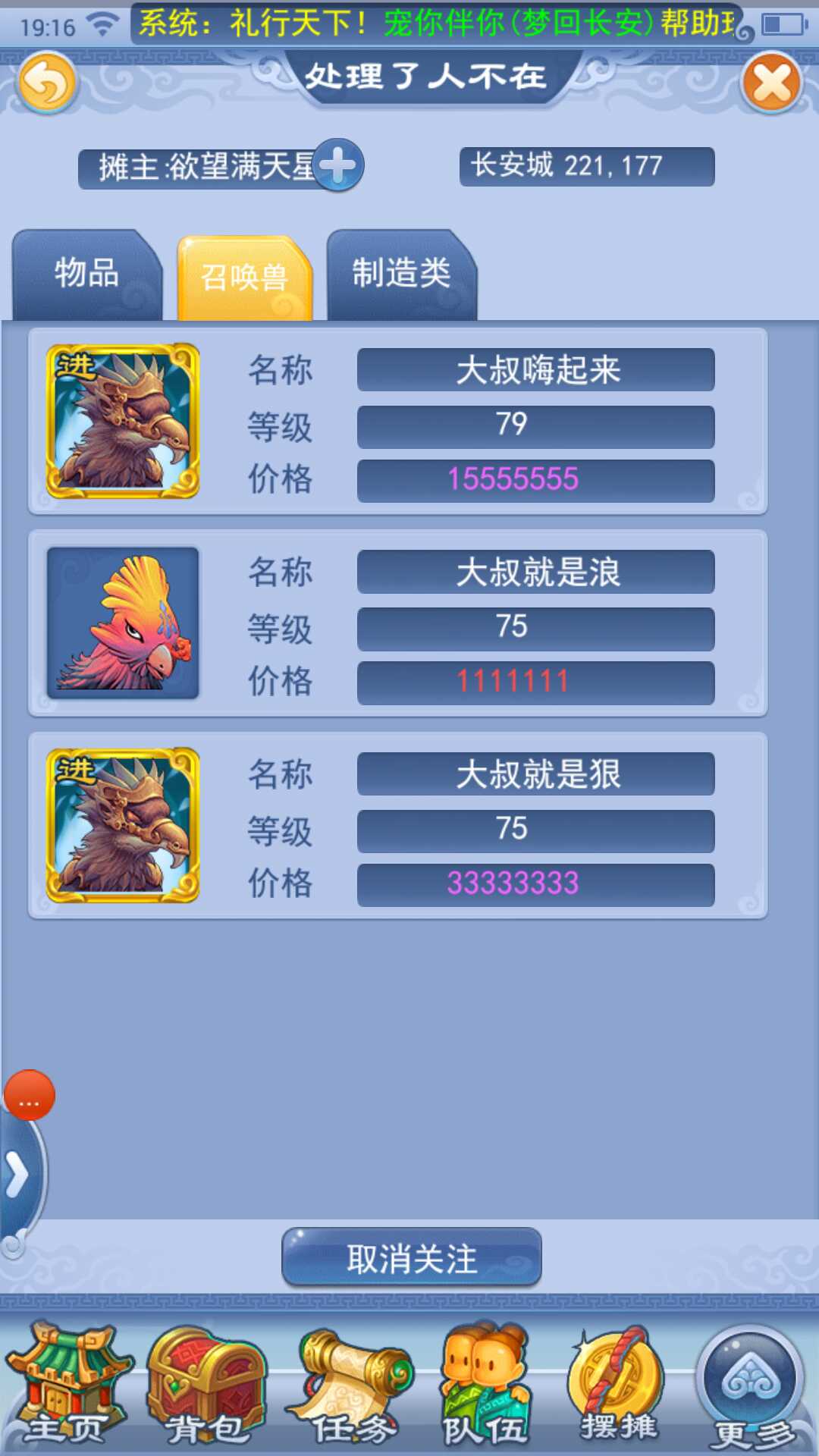Open the 制造类 tab
The image size is (819, 1456).
point(401,274)
